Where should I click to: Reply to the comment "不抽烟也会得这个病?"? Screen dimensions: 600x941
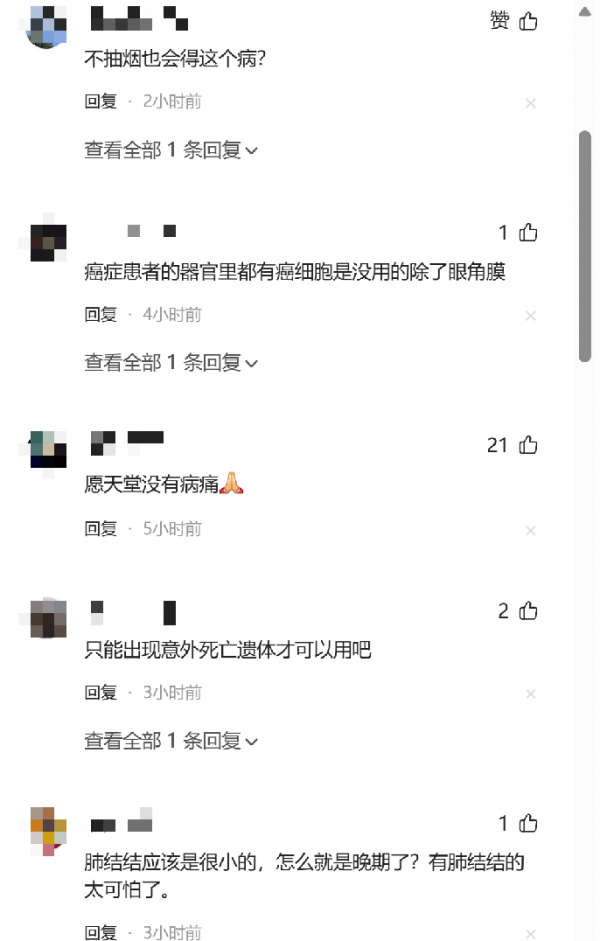coord(100,101)
